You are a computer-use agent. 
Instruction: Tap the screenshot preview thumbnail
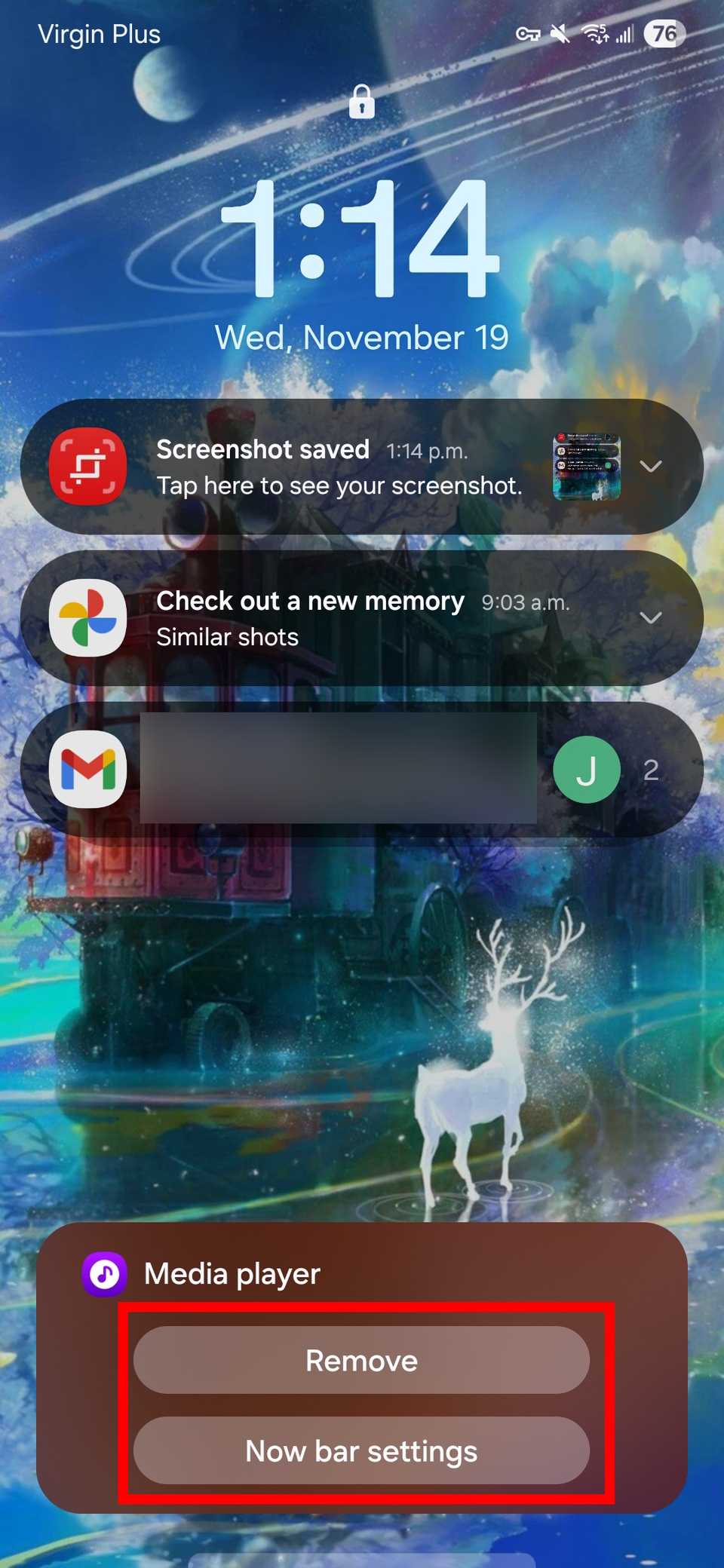coord(586,466)
